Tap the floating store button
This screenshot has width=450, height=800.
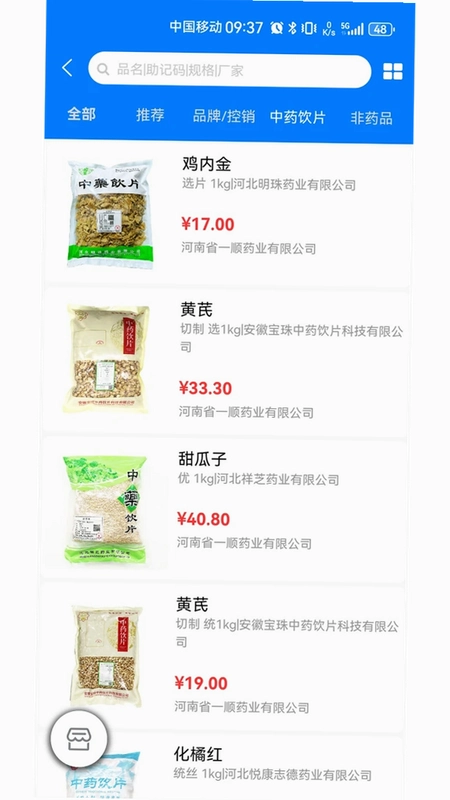point(79,738)
